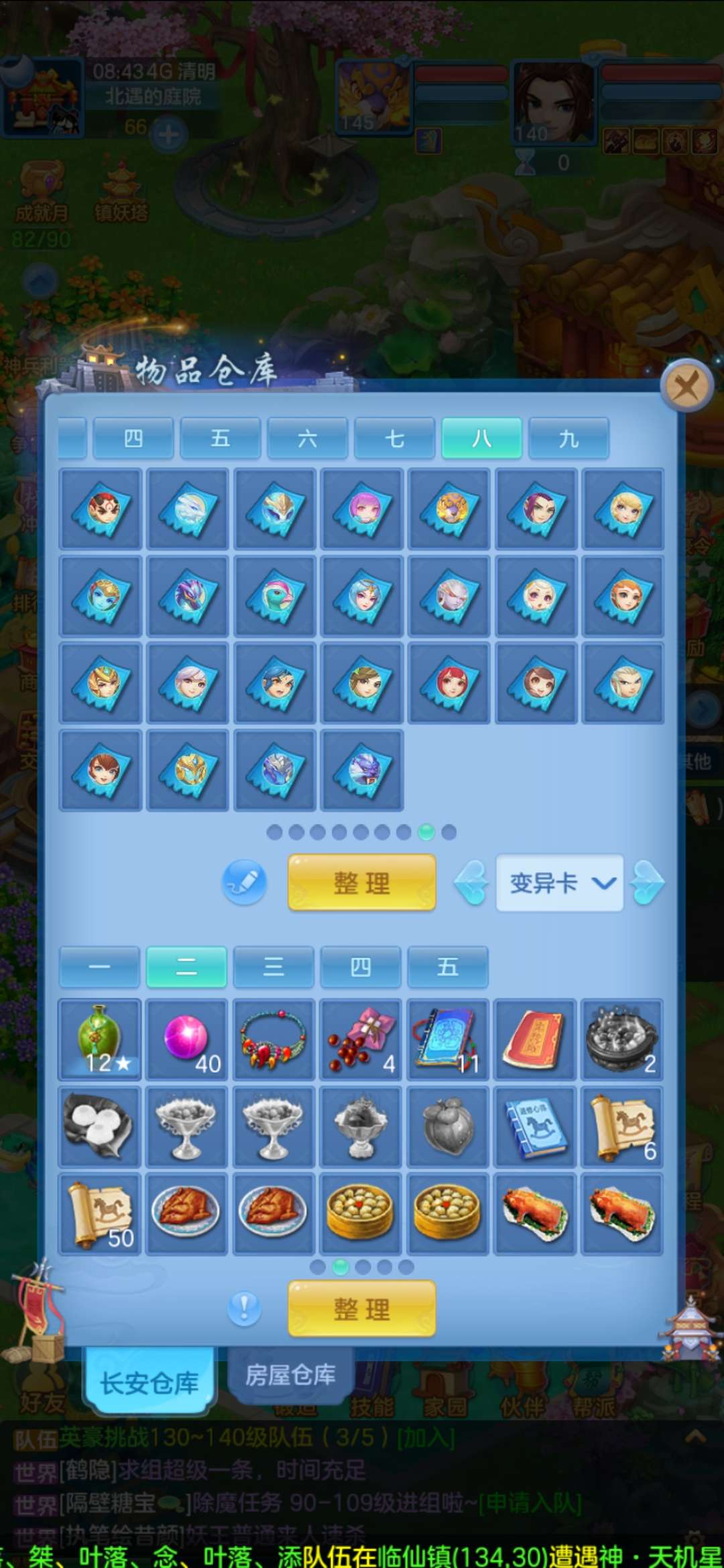Select warehouse page 六
724x1568 pixels.
pyautogui.click(x=307, y=439)
